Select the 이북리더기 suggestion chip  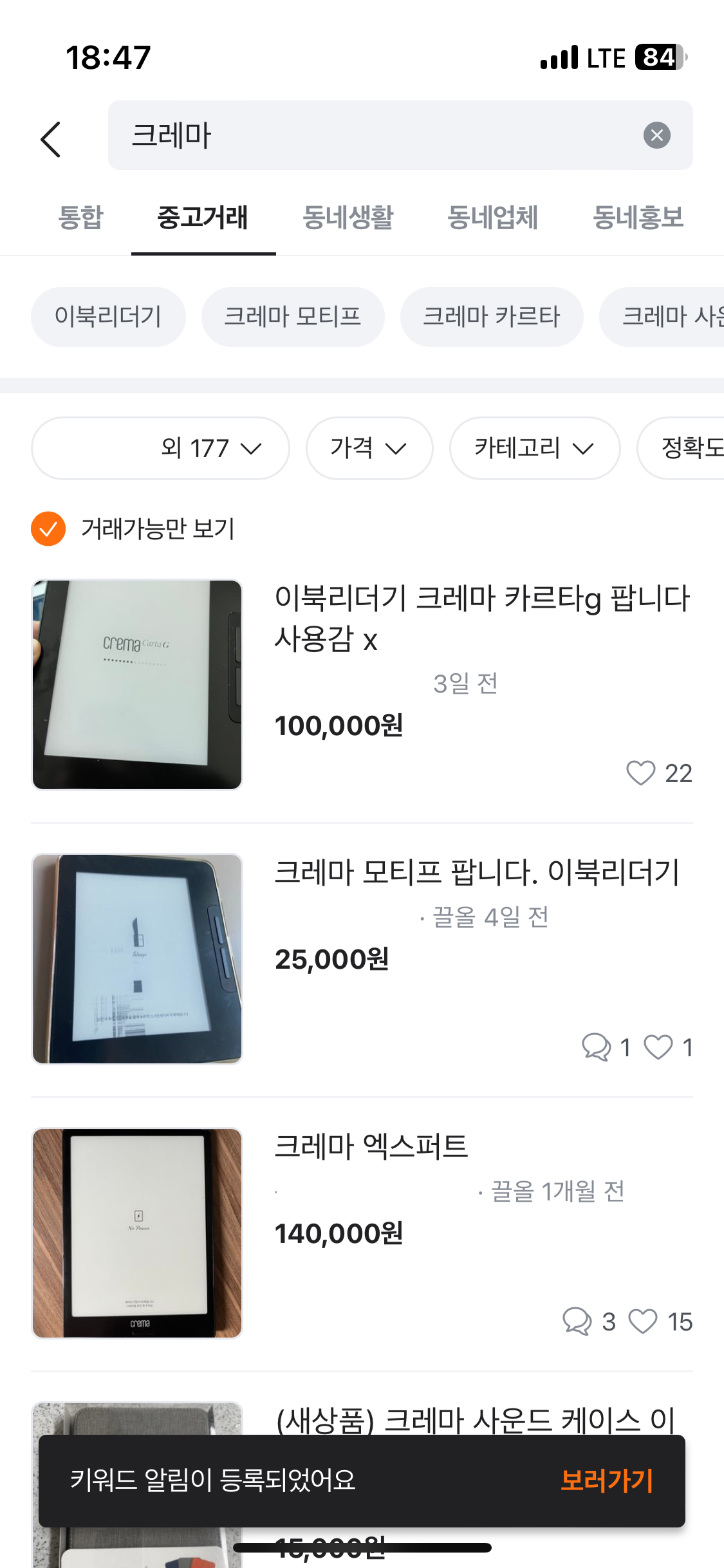[x=108, y=316]
